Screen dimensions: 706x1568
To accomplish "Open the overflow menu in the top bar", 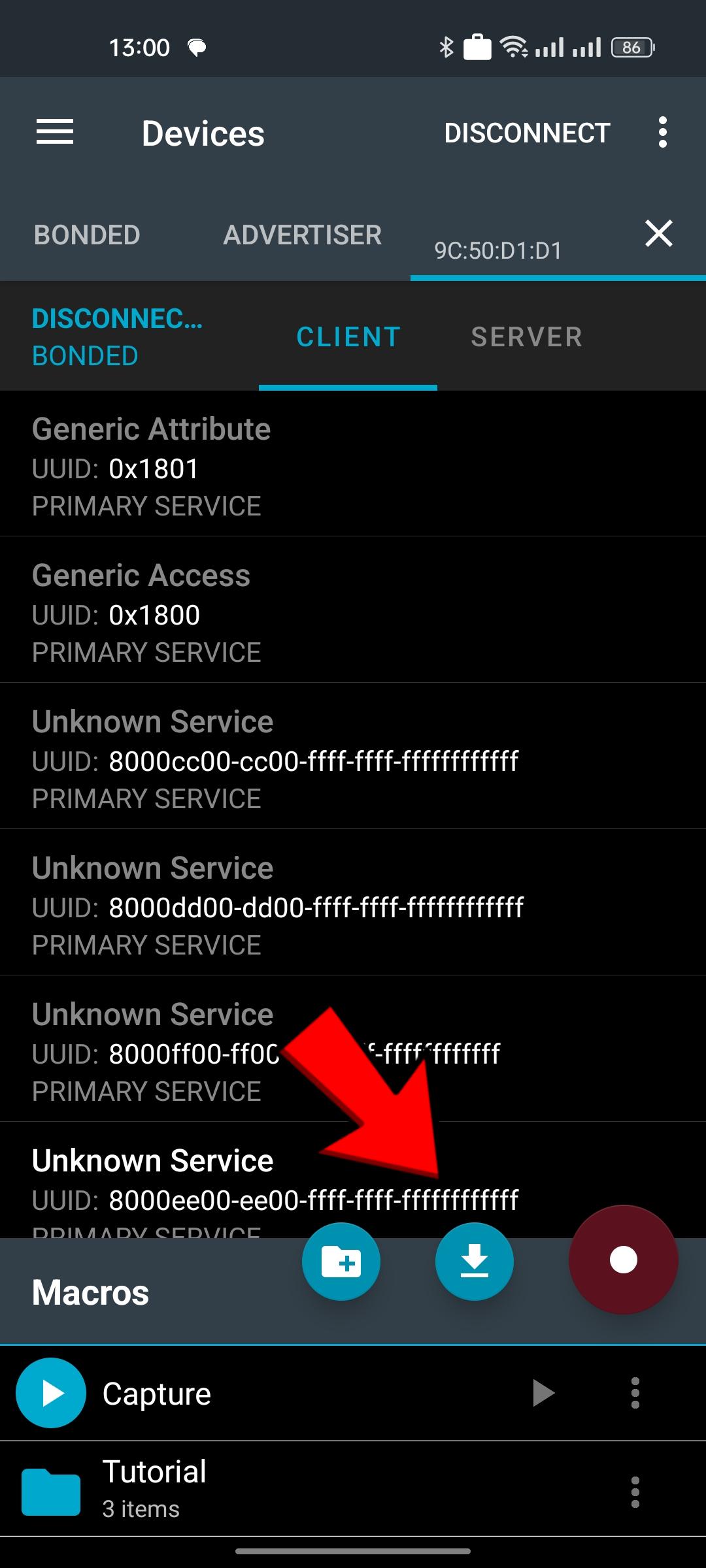I will [663, 132].
